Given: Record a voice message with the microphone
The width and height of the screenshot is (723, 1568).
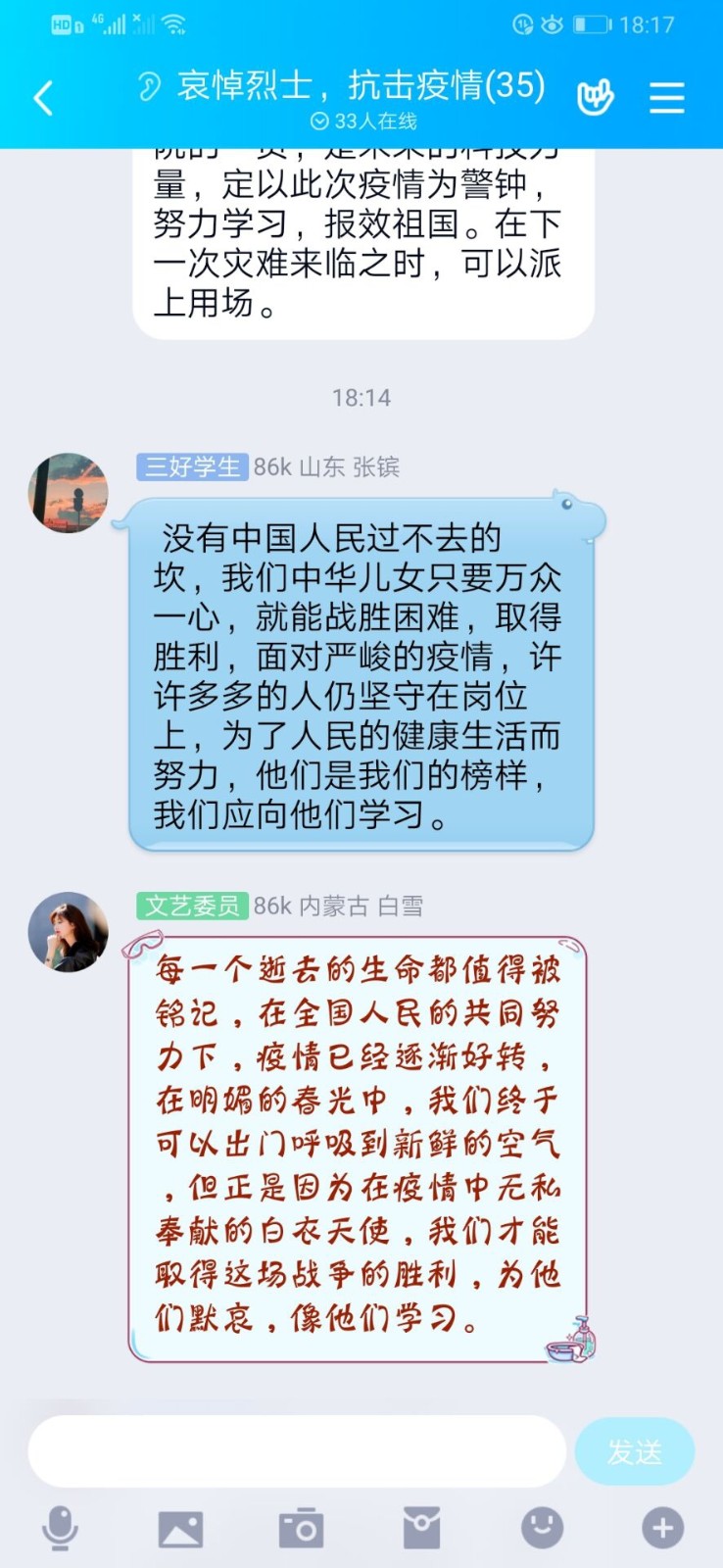Looking at the screenshot, I should click(60, 1528).
